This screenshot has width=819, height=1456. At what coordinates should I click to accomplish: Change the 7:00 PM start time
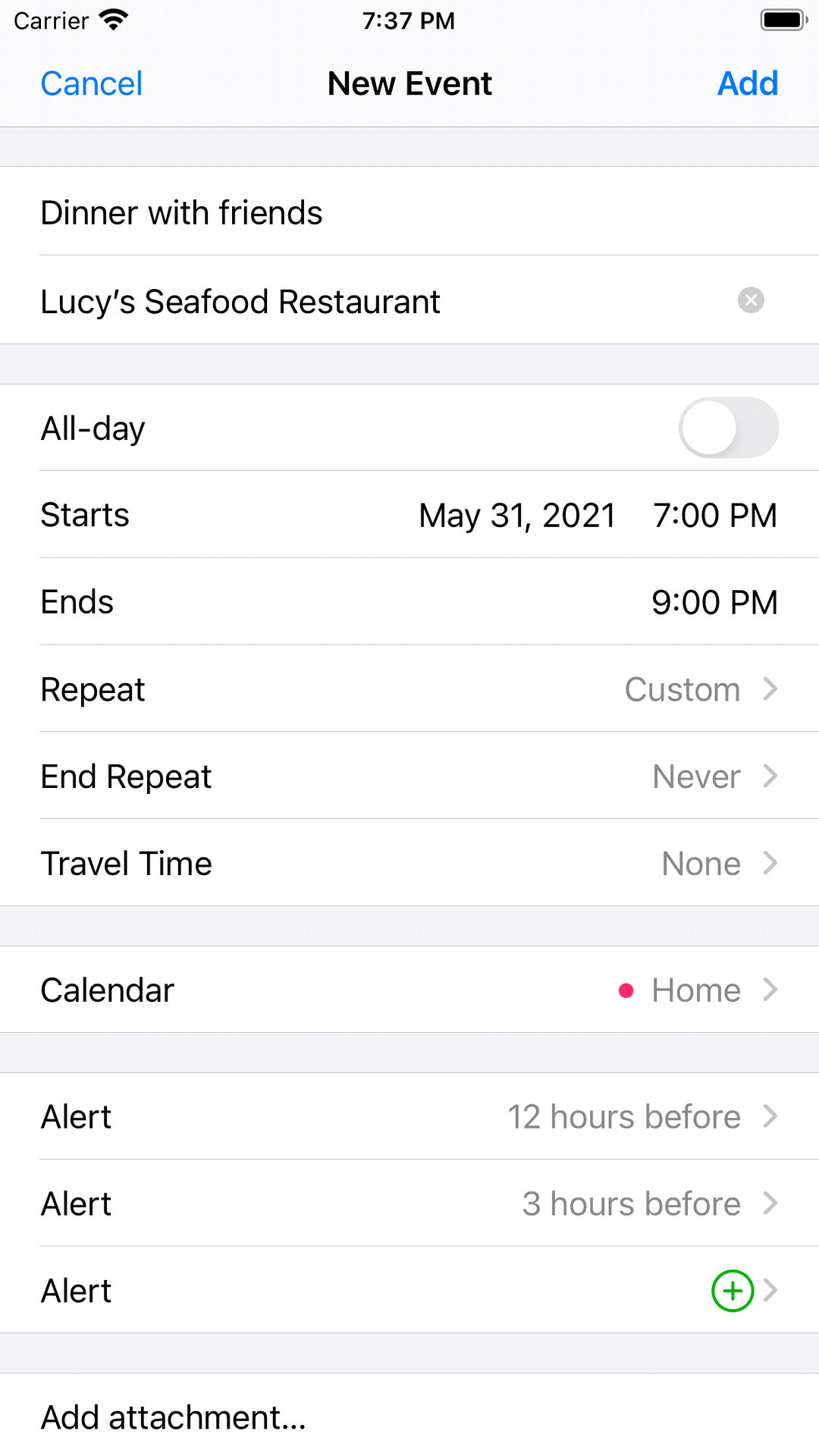(714, 516)
